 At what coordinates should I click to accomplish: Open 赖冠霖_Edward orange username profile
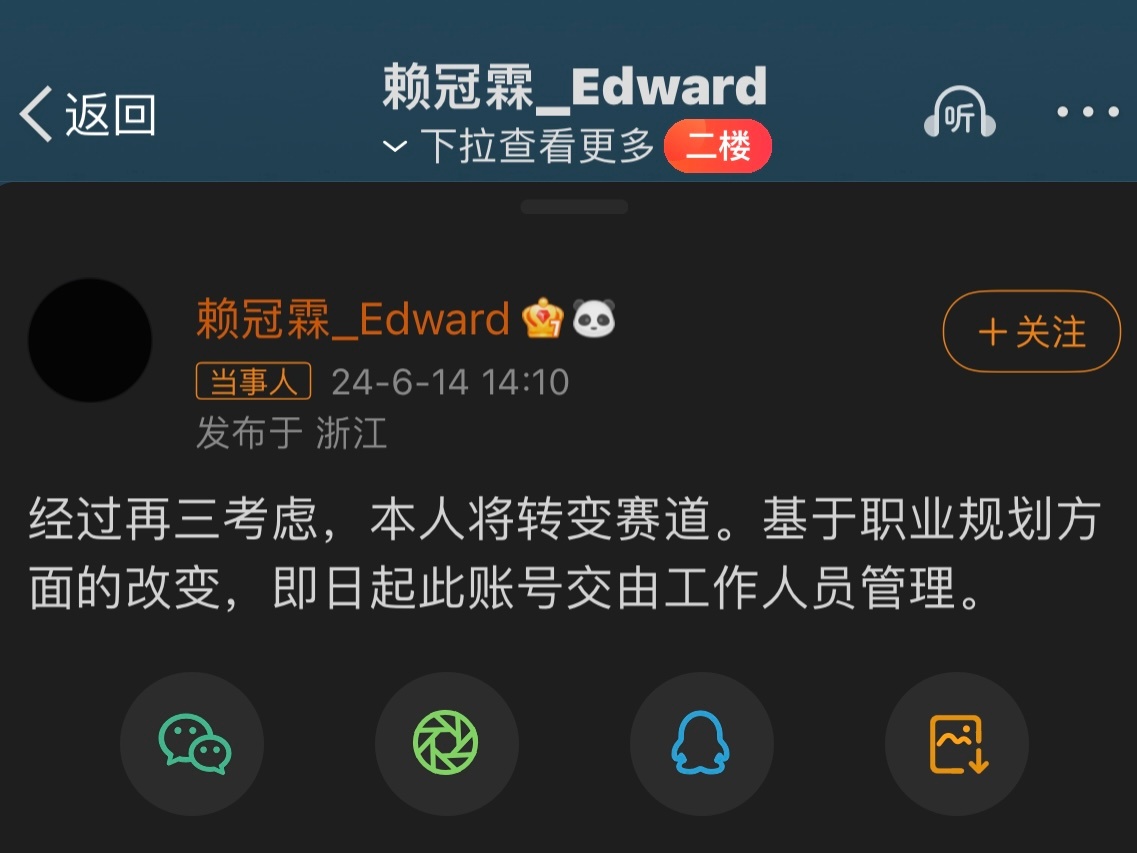click(x=352, y=320)
